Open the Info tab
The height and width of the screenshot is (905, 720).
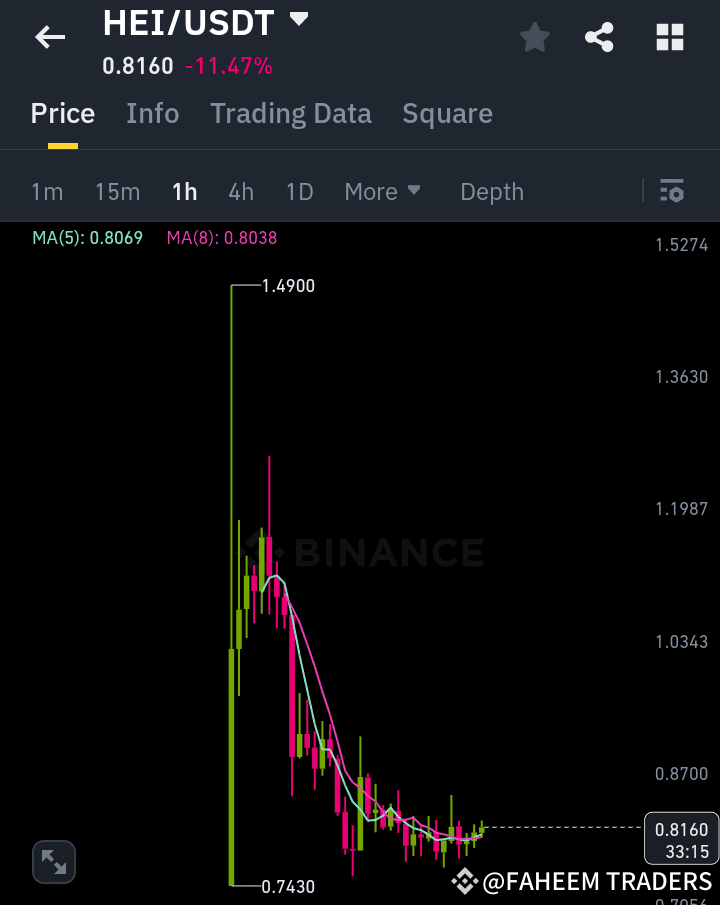coord(152,113)
